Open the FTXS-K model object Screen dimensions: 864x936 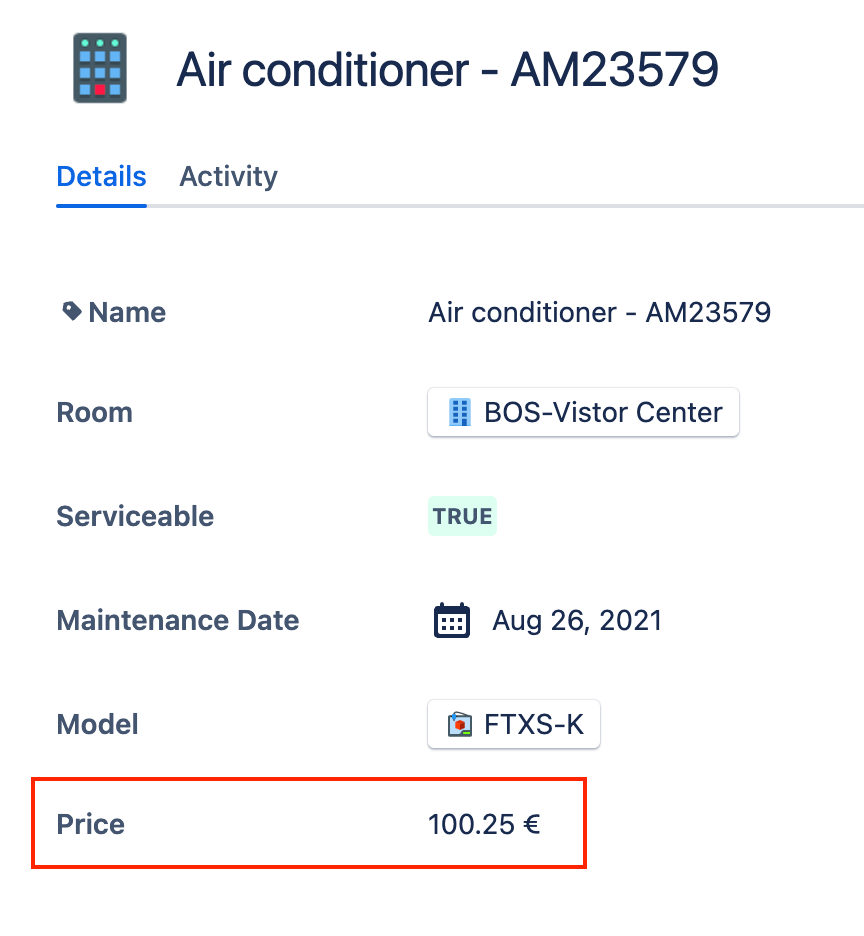[x=514, y=724]
